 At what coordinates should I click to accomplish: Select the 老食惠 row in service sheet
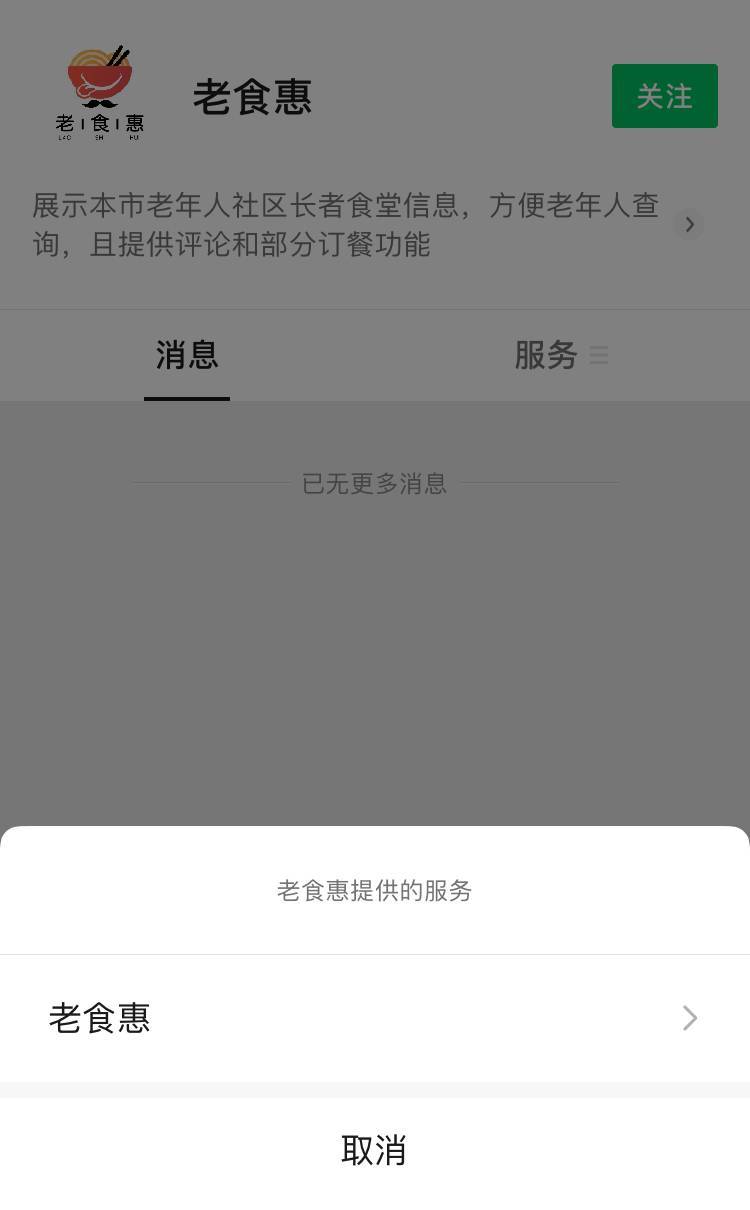pos(375,1018)
